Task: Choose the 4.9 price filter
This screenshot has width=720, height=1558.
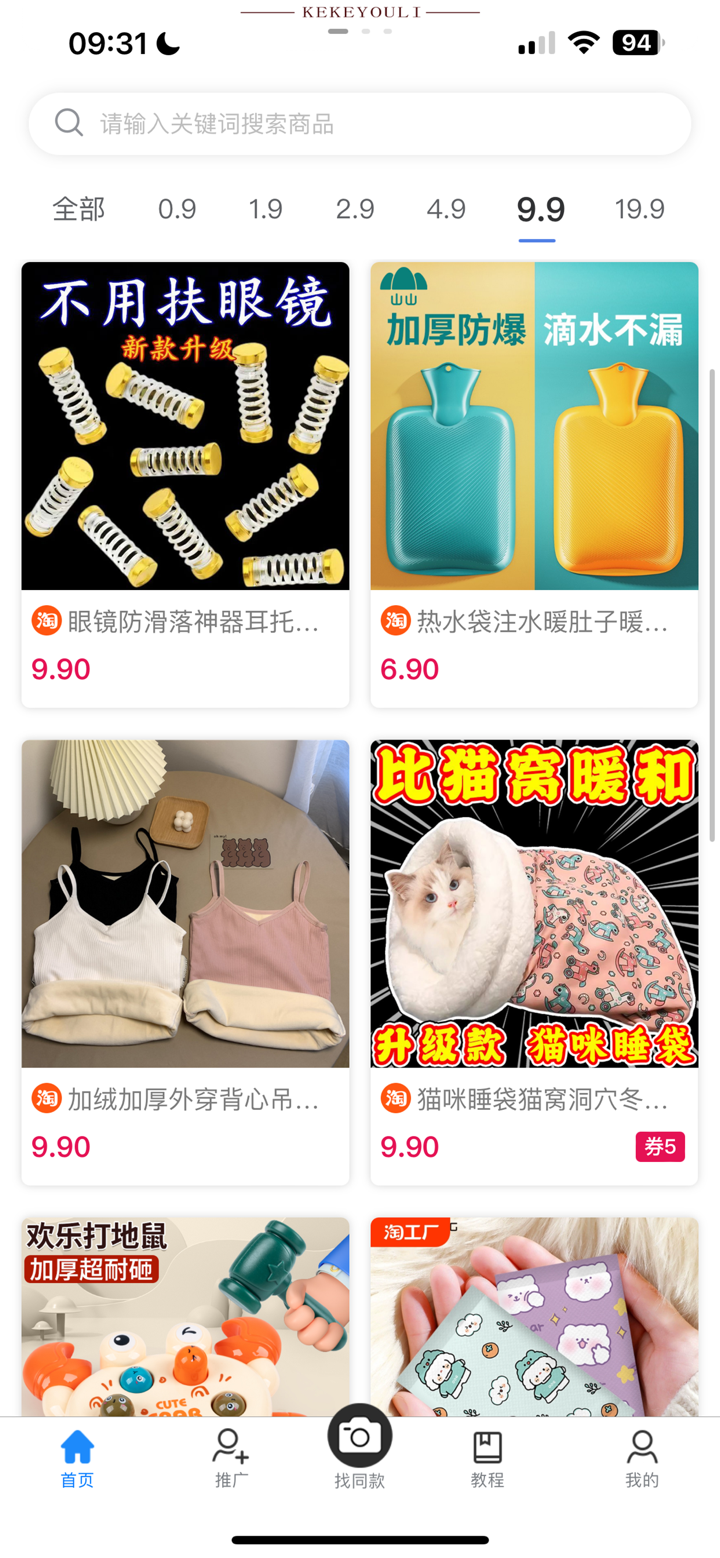Action: click(x=446, y=209)
